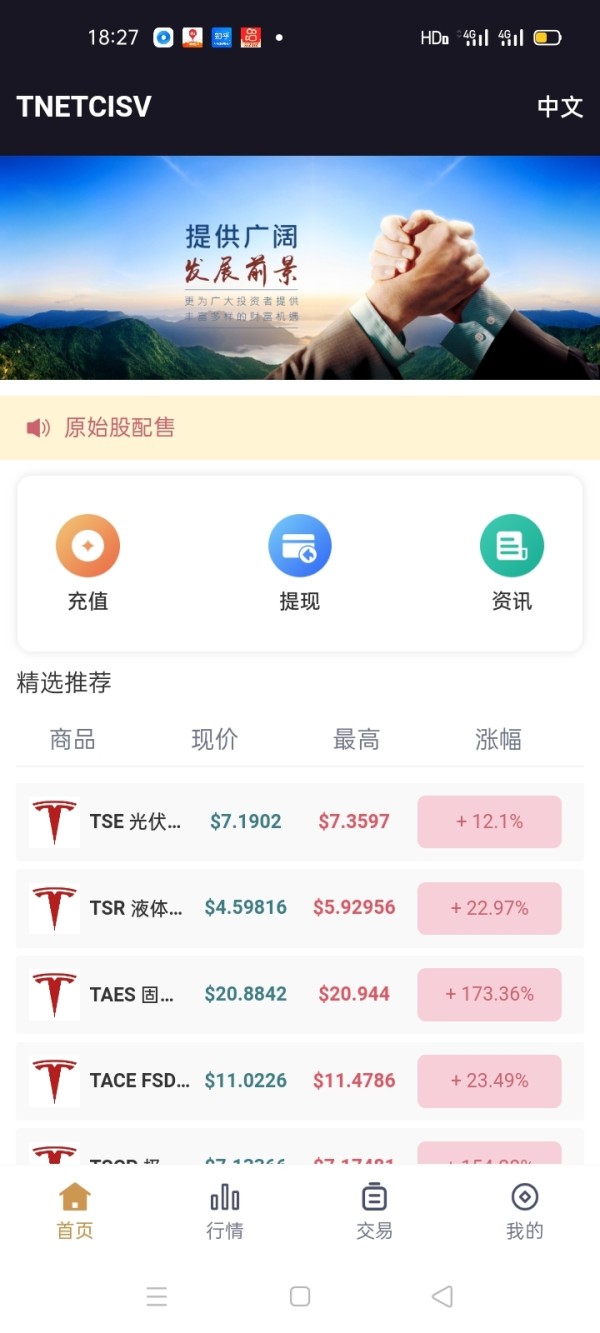Viewport: 600px width, 1333px height.
Task: Switch to the 交易 trading tab
Action: pyautogui.click(x=375, y=1211)
